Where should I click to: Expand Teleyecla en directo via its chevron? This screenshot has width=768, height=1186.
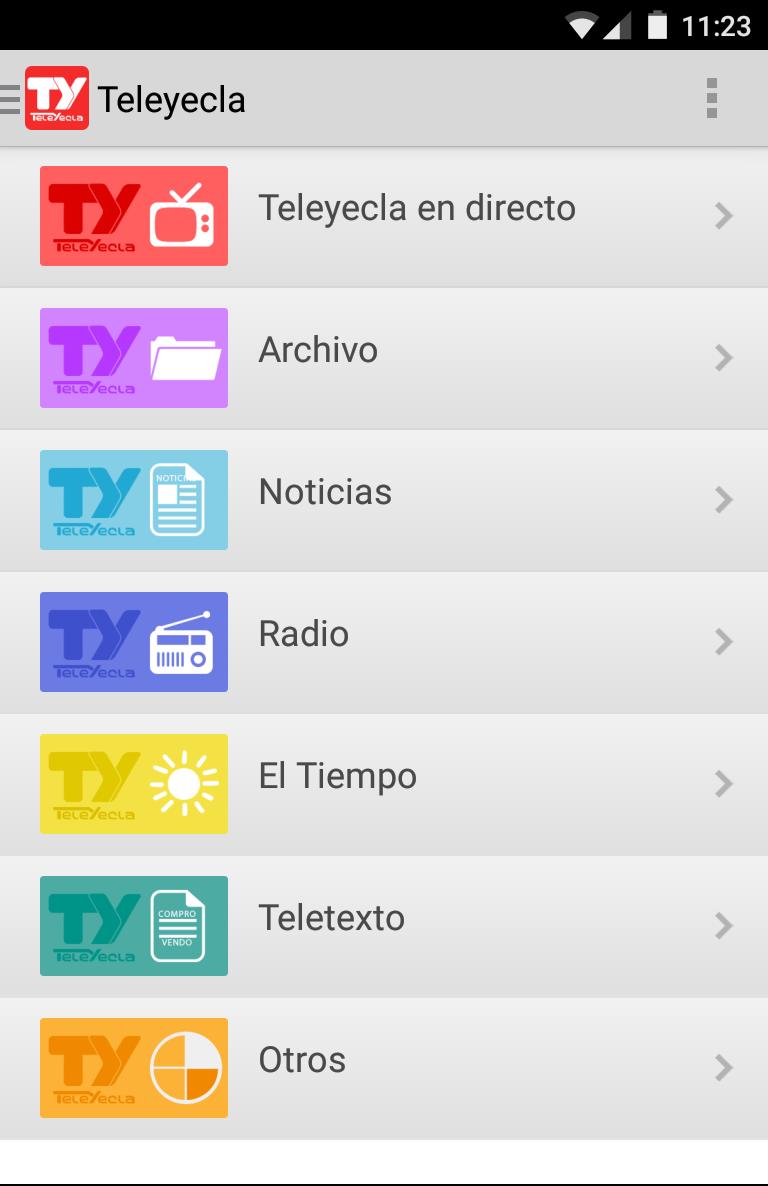[x=722, y=216]
